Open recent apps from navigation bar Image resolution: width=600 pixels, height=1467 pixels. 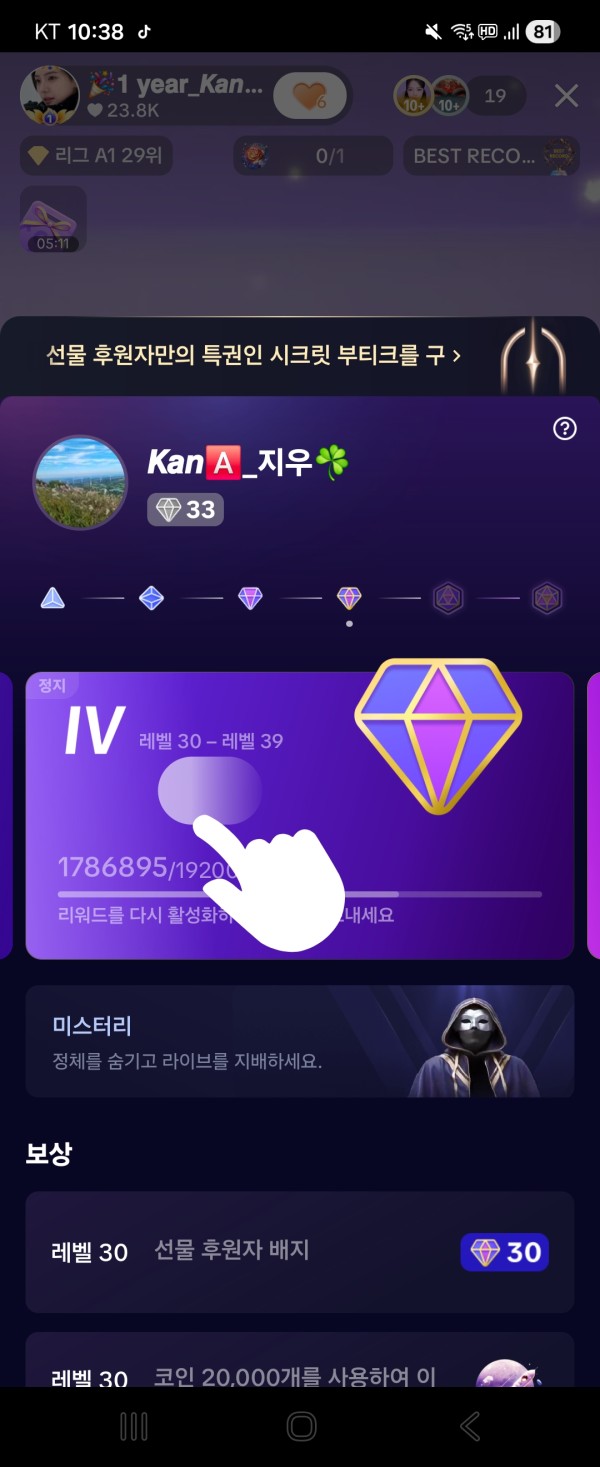pos(133,1426)
